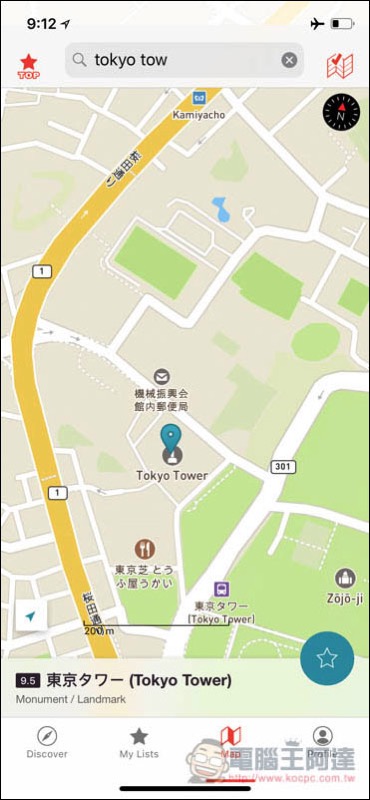Switch to the Discover tab
Image resolution: width=370 pixels, height=800 pixels.
[47, 742]
